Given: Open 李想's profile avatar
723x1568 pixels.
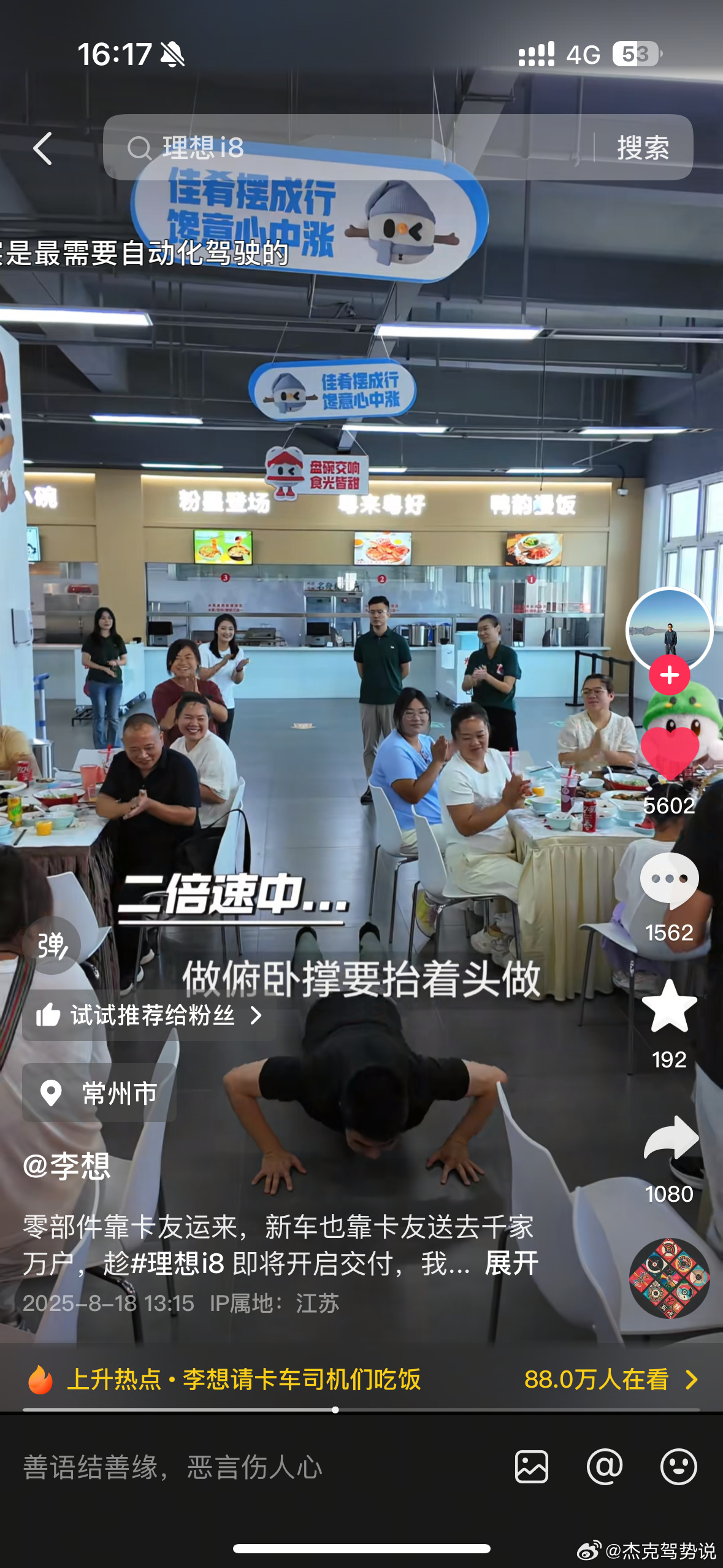Looking at the screenshot, I should point(669,629).
